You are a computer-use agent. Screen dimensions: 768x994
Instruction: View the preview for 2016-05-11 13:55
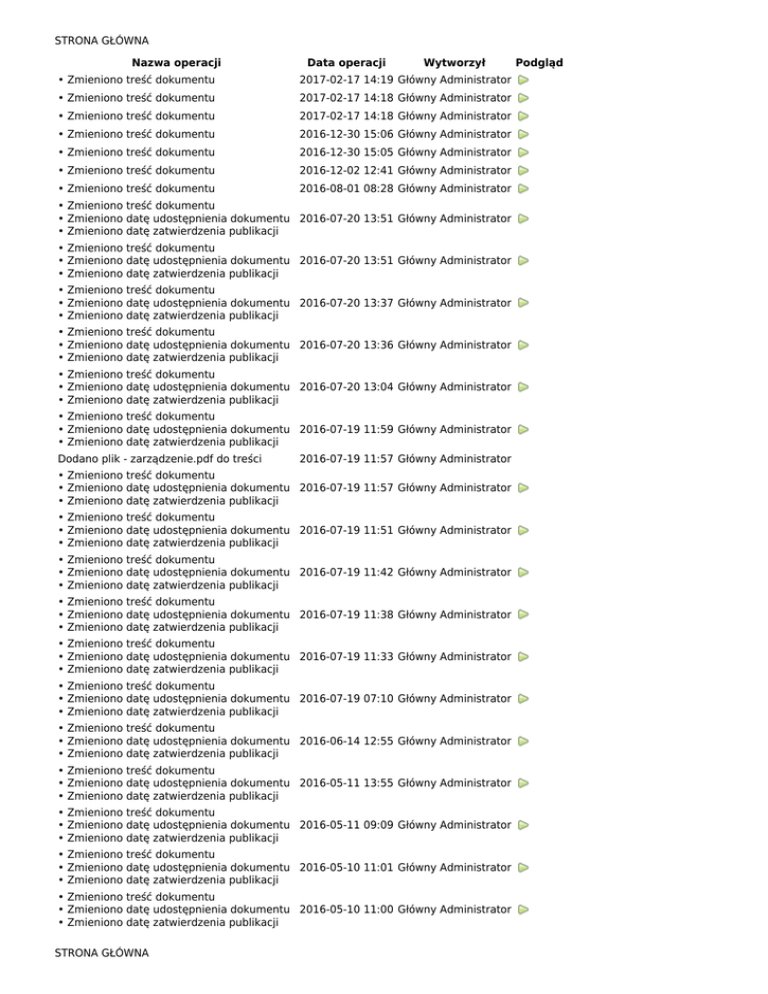[x=524, y=783]
